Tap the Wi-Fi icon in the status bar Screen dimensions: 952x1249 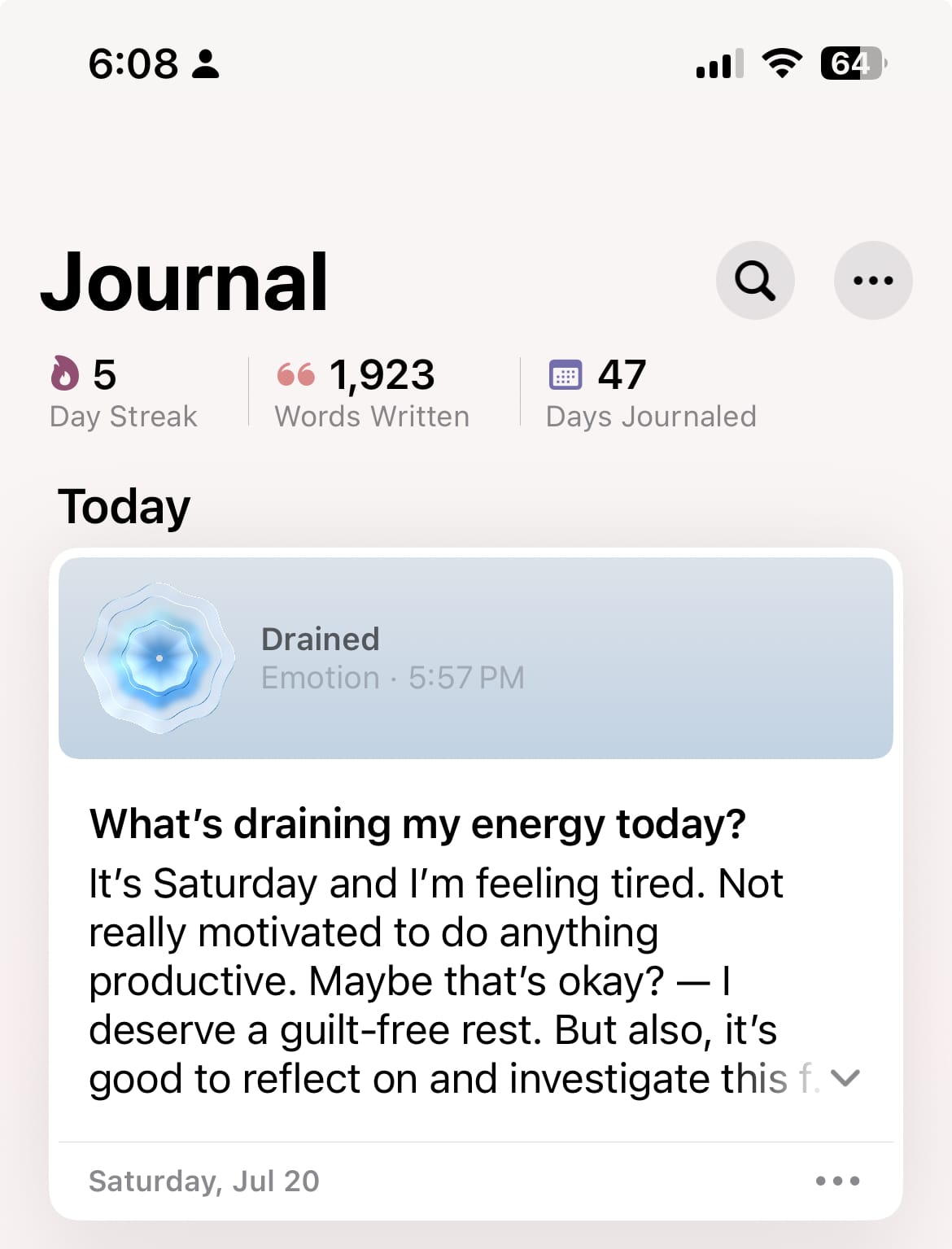coord(779,63)
